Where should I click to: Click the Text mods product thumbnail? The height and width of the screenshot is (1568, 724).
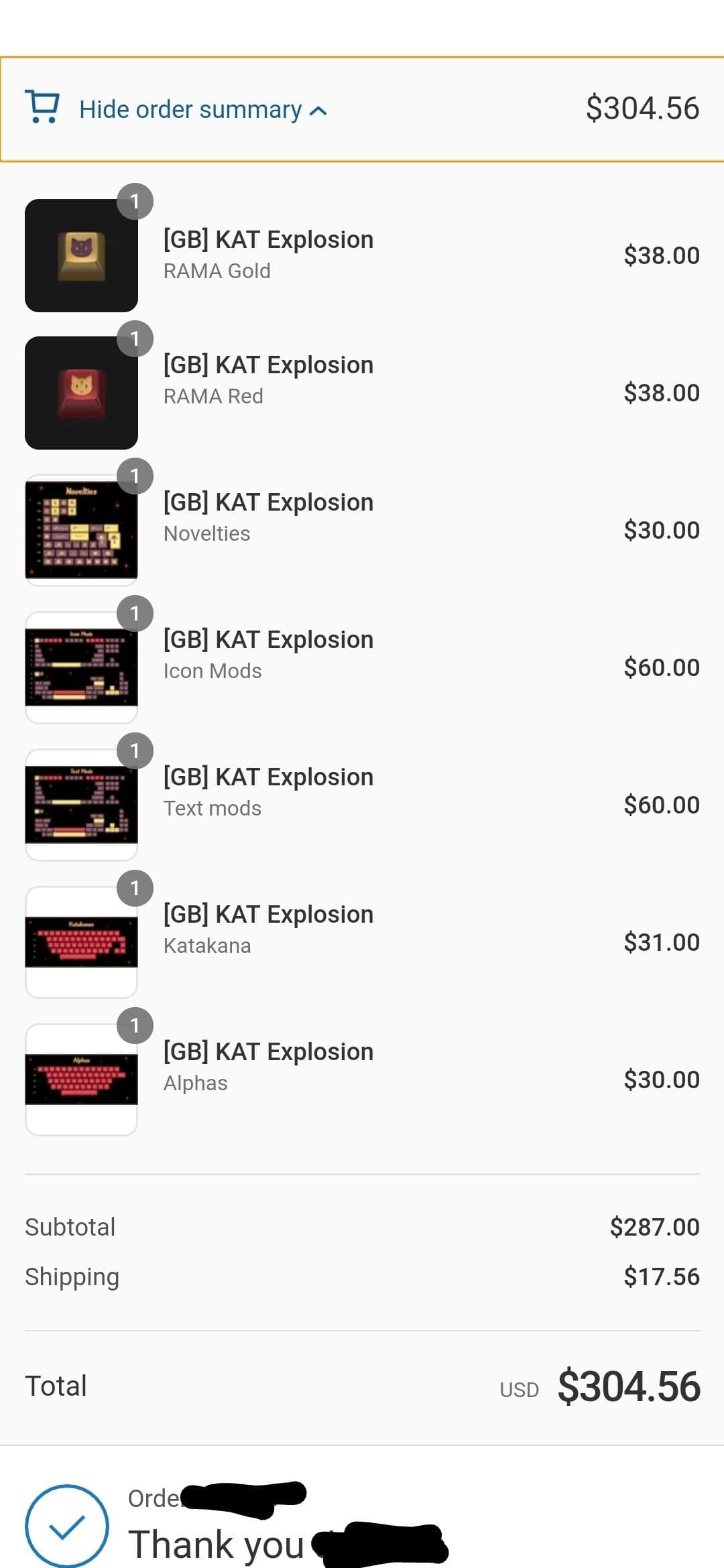[x=80, y=803]
